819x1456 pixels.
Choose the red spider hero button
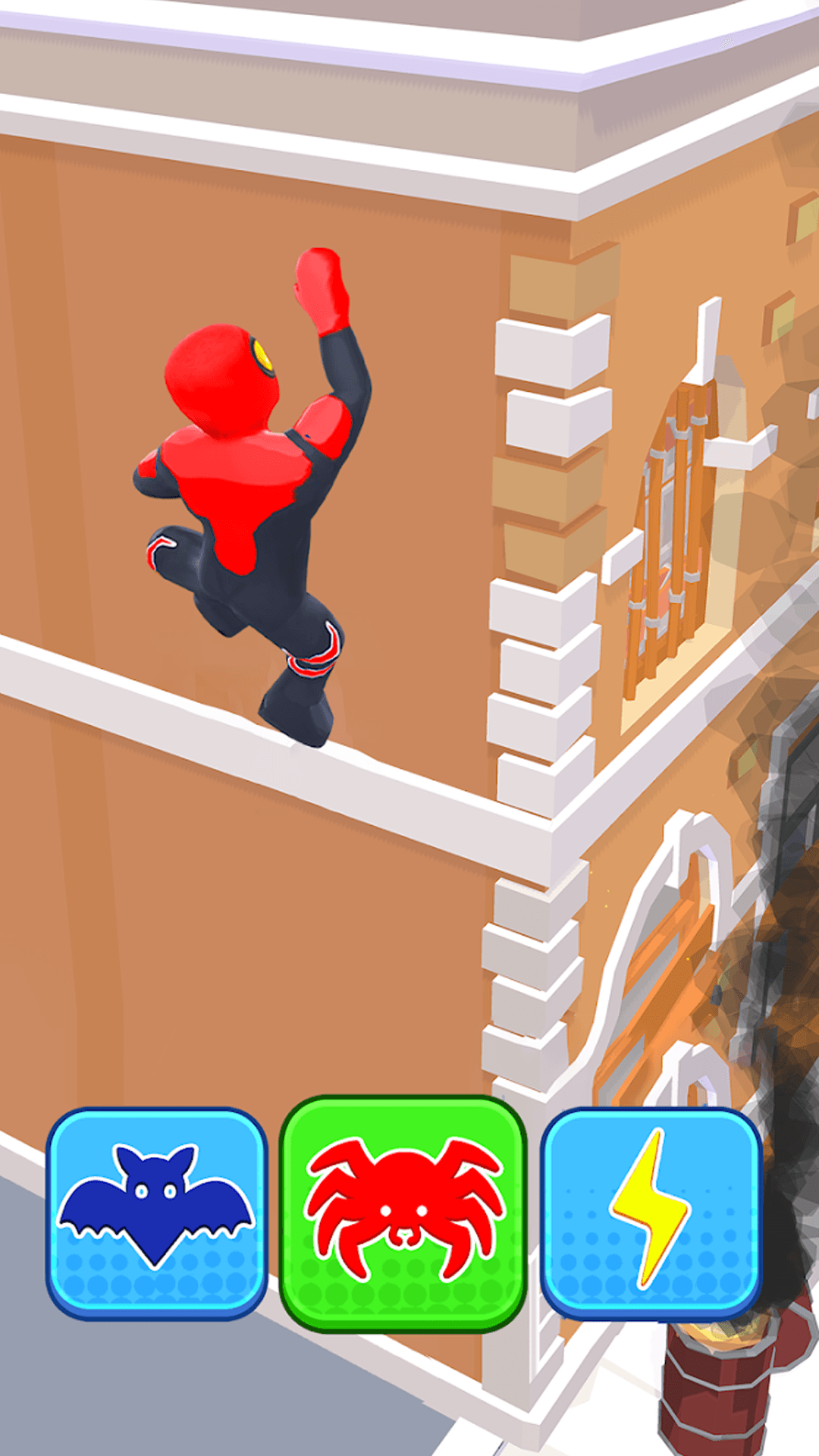click(x=403, y=1213)
